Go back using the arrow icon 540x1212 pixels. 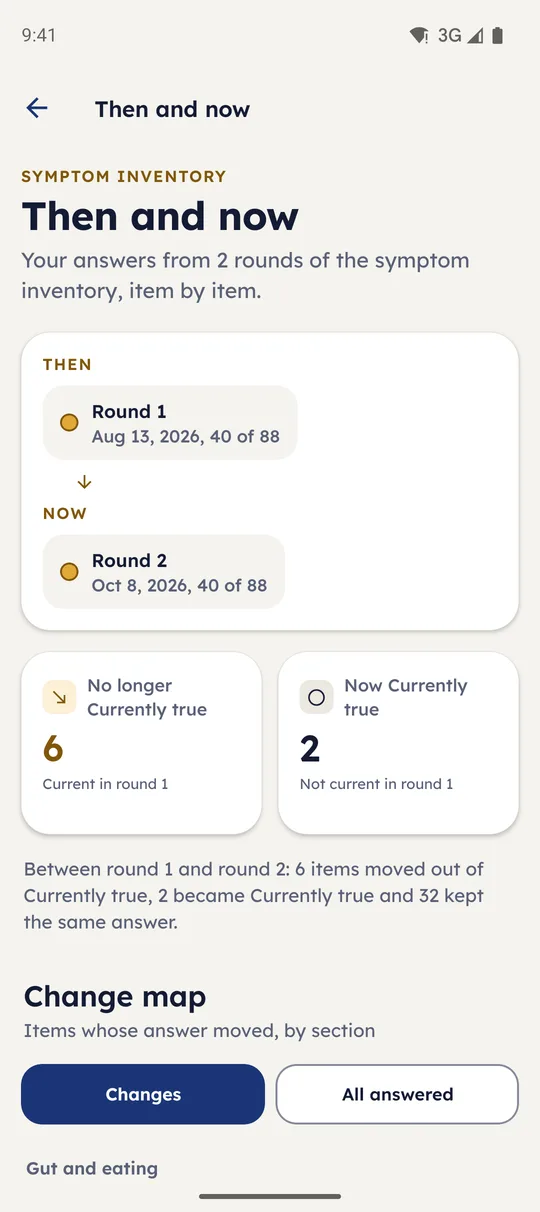coord(37,109)
